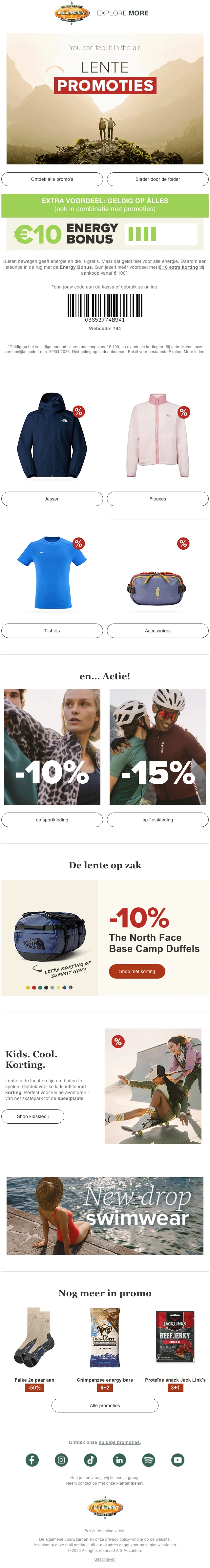Open Shop kidskledij
Image resolution: width=210 pixels, height=1568 pixels.
coord(32,1116)
